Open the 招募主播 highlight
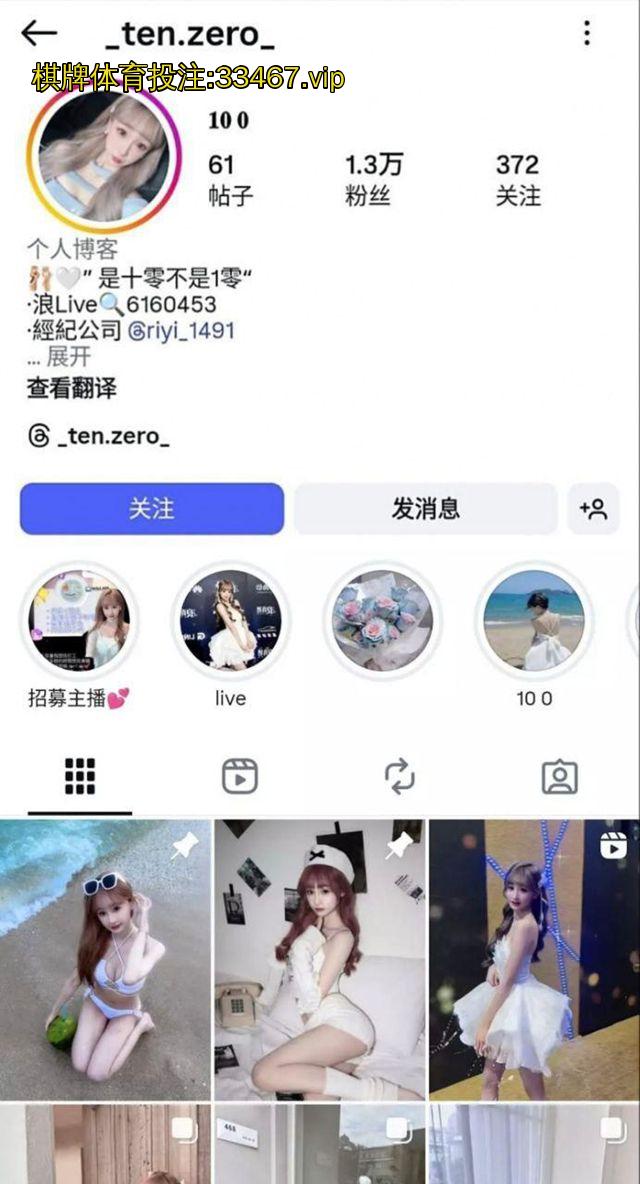This screenshot has height=1184, width=640. pyautogui.click(x=80, y=620)
